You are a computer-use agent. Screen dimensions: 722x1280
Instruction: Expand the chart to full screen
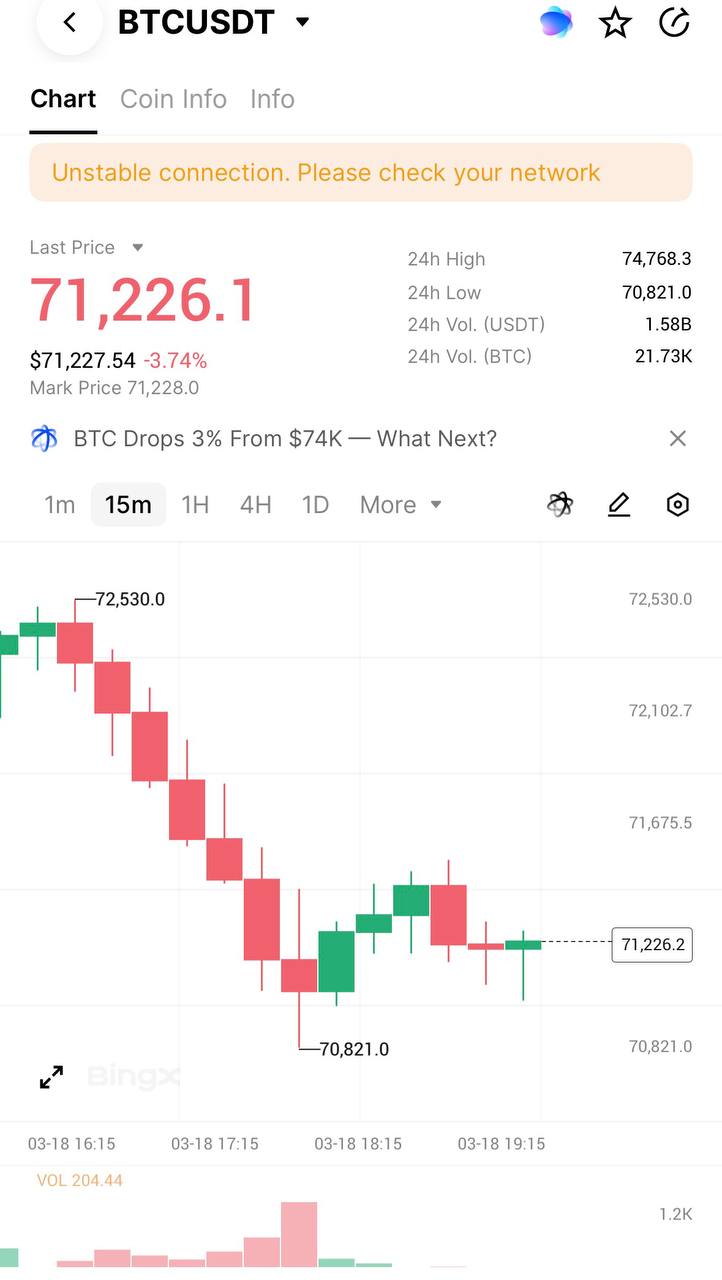coord(51,1077)
